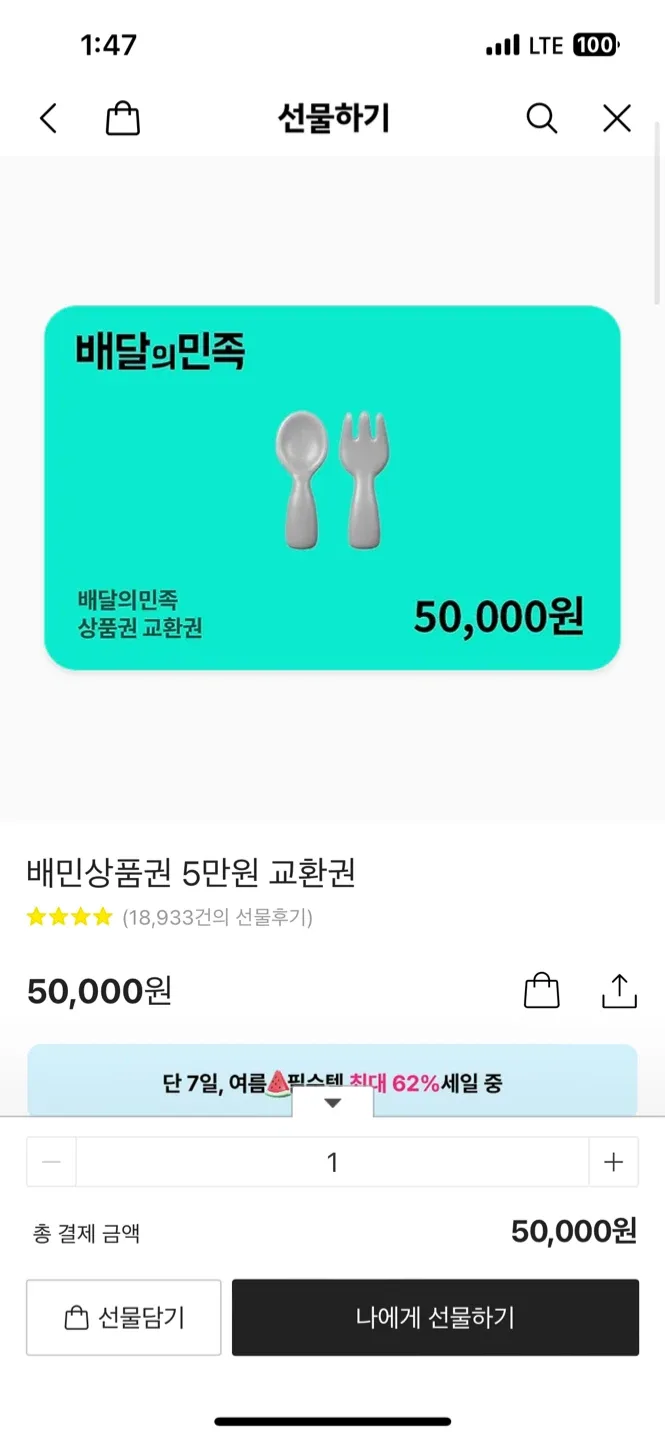Increase the quantity by one

click(x=613, y=1162)
